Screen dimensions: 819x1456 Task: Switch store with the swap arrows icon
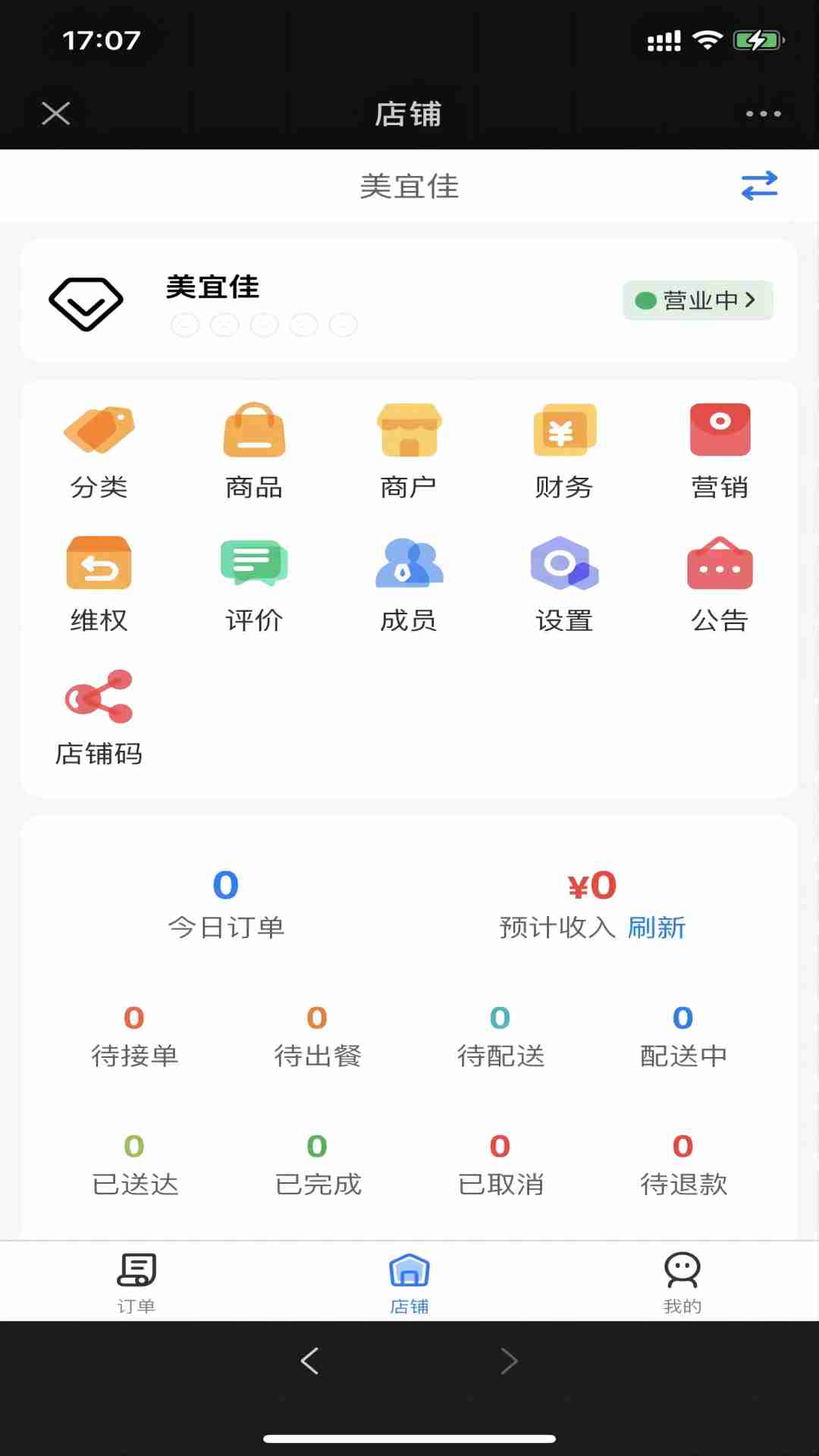[x=759, y=186]
